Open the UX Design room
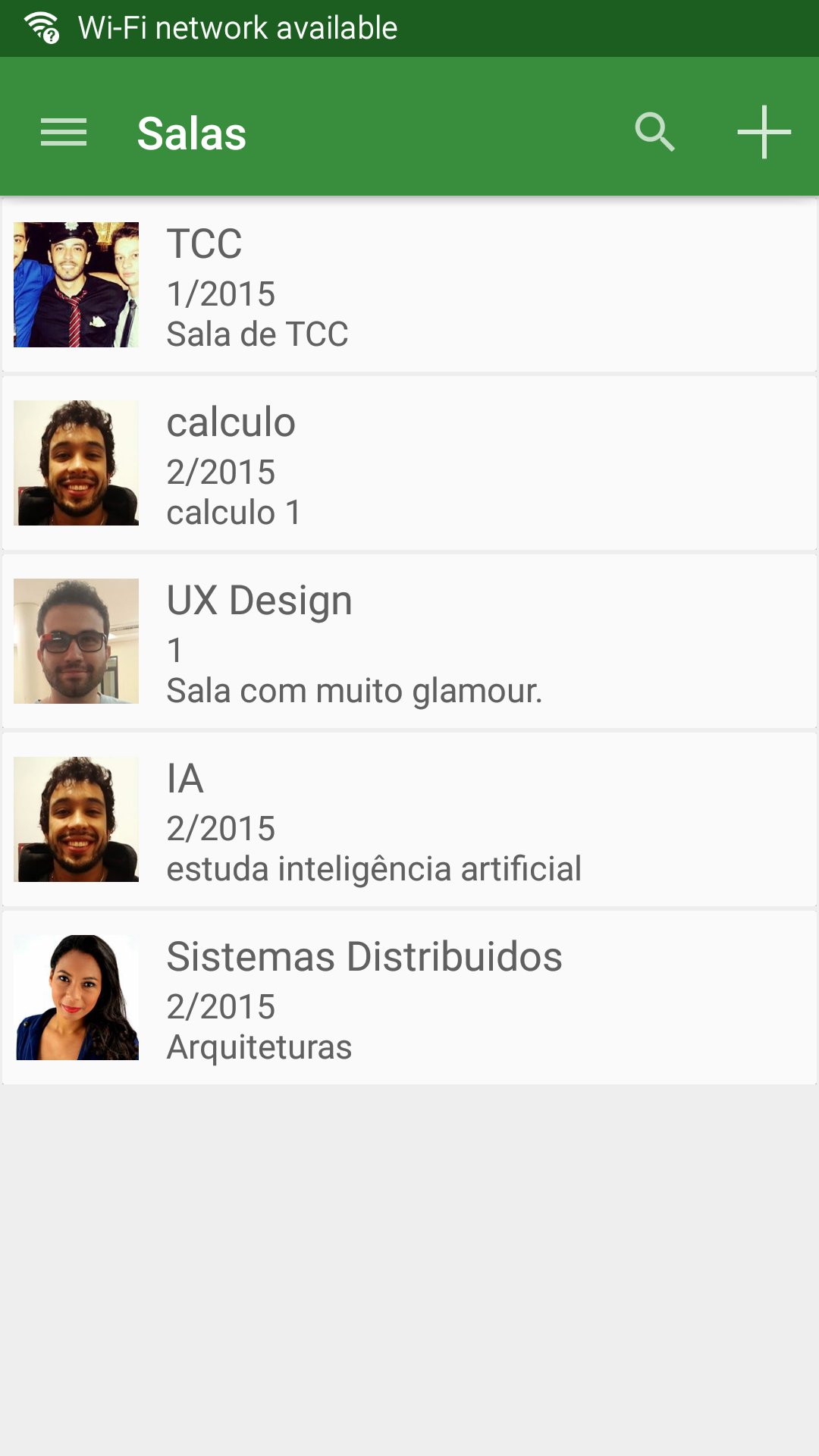 click(409, 641)
